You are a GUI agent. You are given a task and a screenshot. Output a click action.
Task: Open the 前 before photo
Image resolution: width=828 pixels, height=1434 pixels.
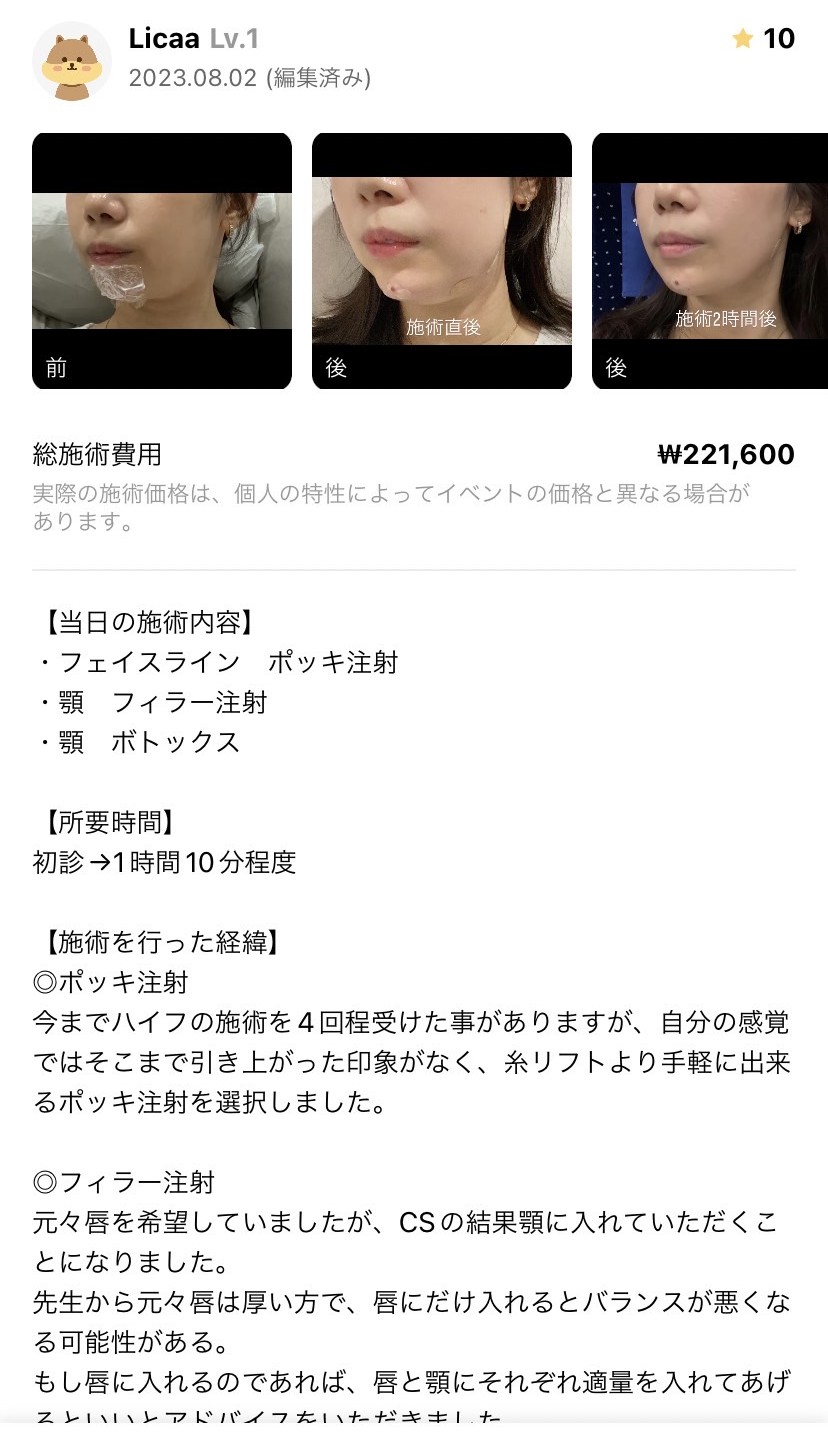(162, 261)
